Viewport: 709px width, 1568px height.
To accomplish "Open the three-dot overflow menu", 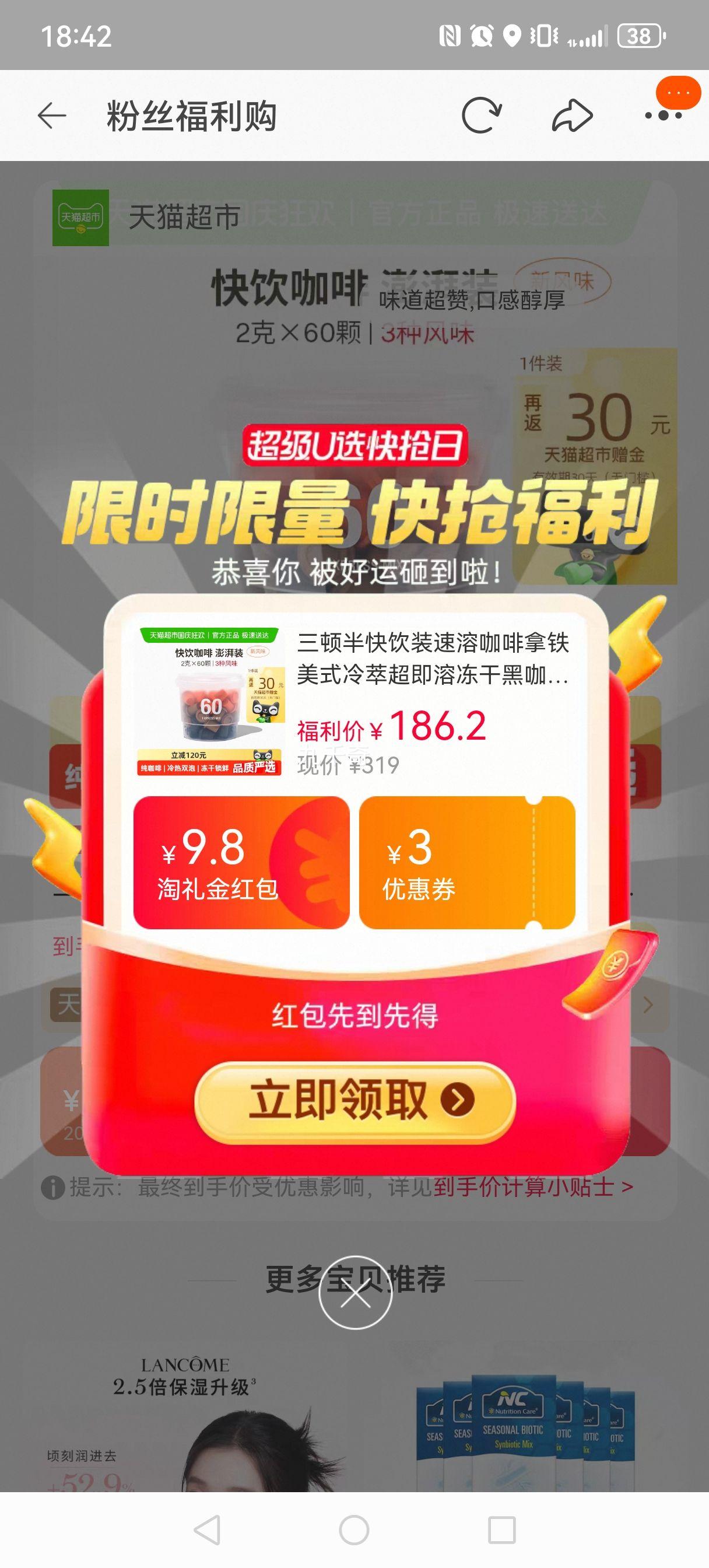I will (664, 115).
